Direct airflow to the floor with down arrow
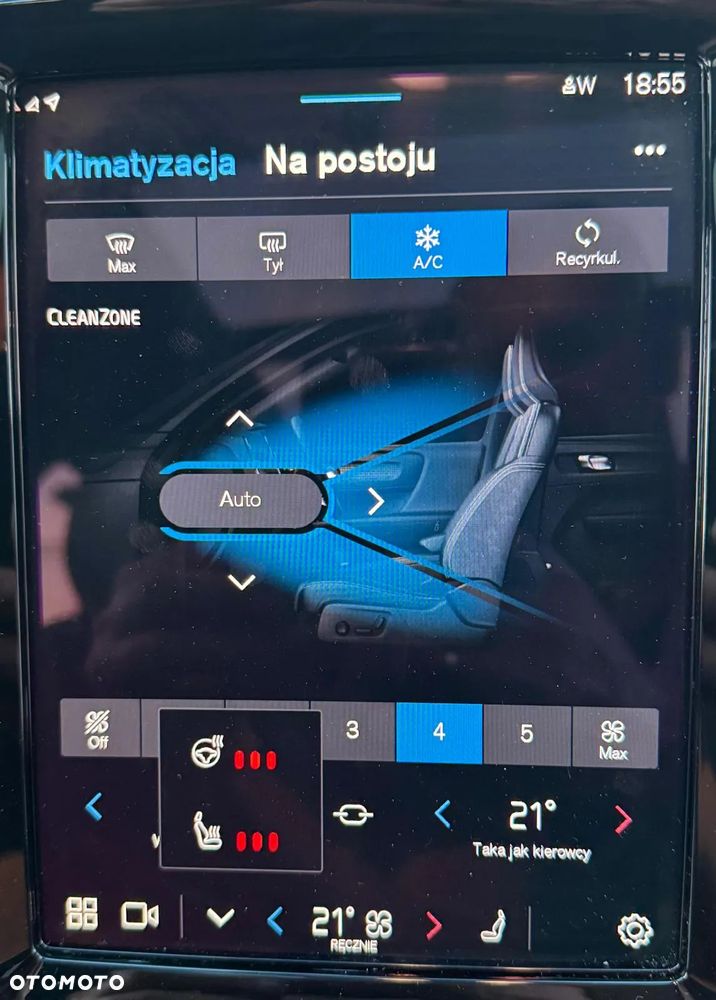This screenshot has width=716, height=1000. click(x=240, y=581)
